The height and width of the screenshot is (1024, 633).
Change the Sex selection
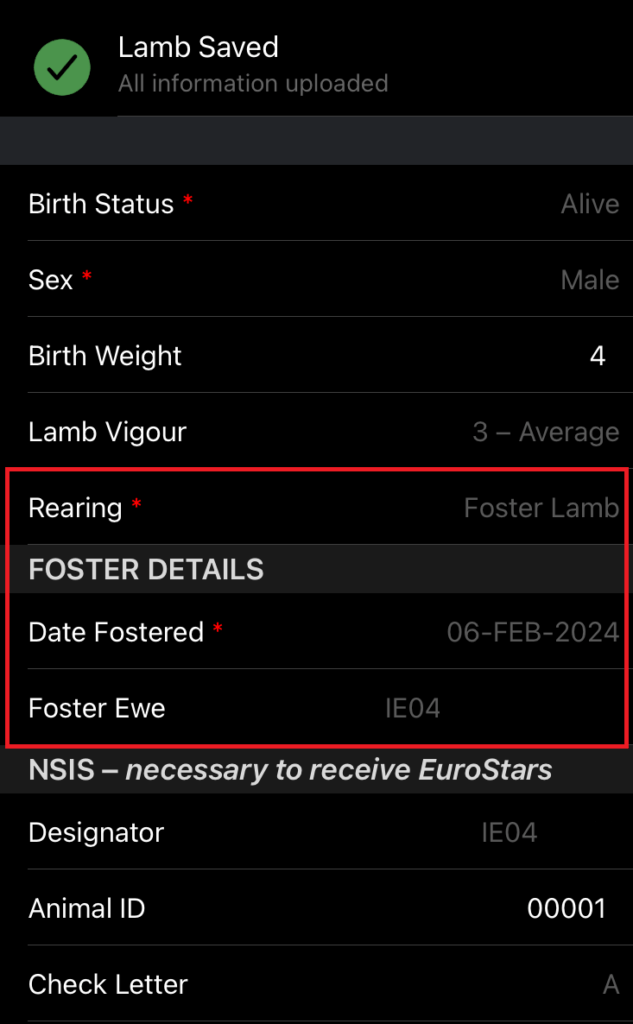(x=316, y=279)
